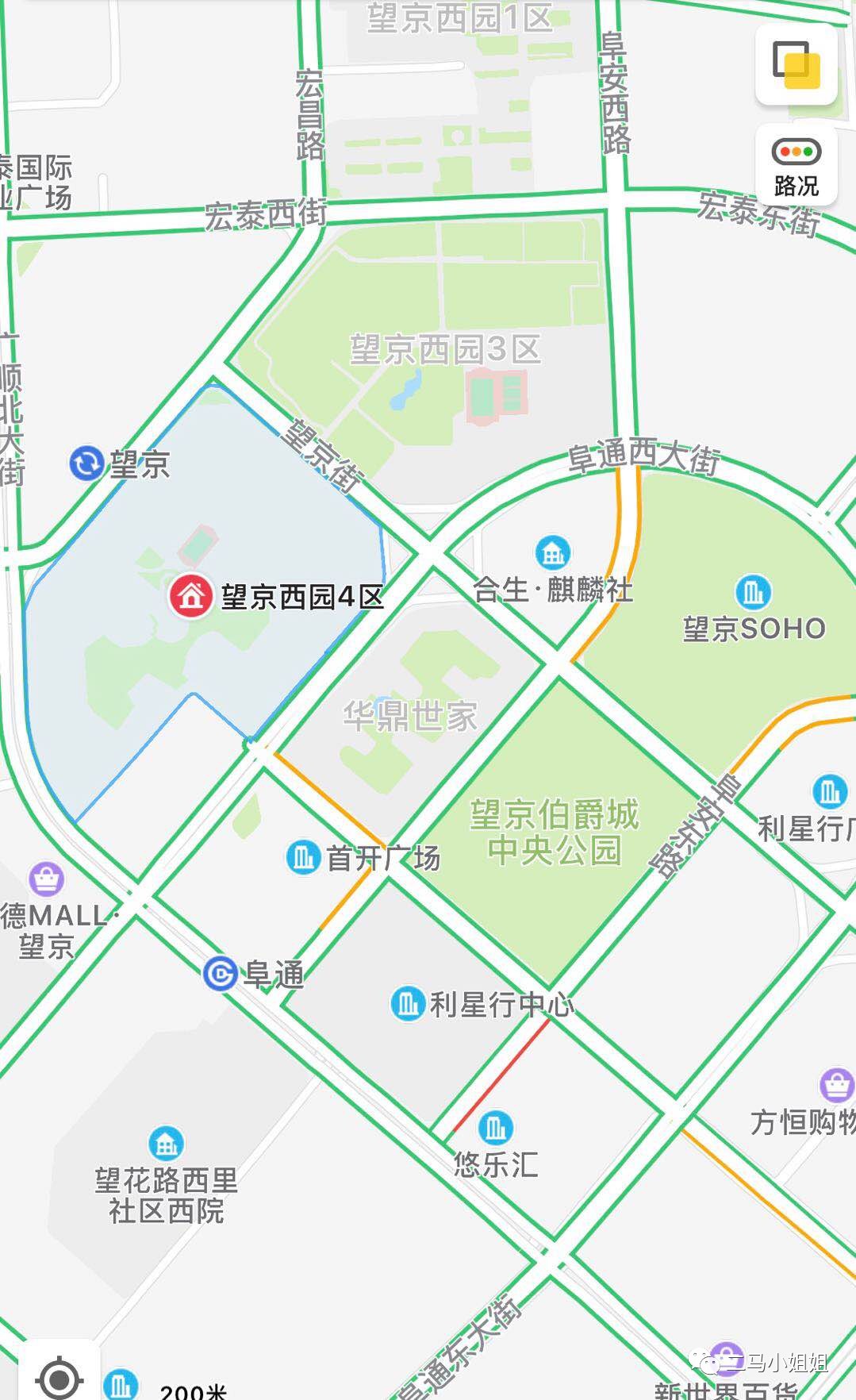The height and width of the screenshot is (1400, 856).
Task: Select 首开广场 building marker
Action: pos(302,857)
